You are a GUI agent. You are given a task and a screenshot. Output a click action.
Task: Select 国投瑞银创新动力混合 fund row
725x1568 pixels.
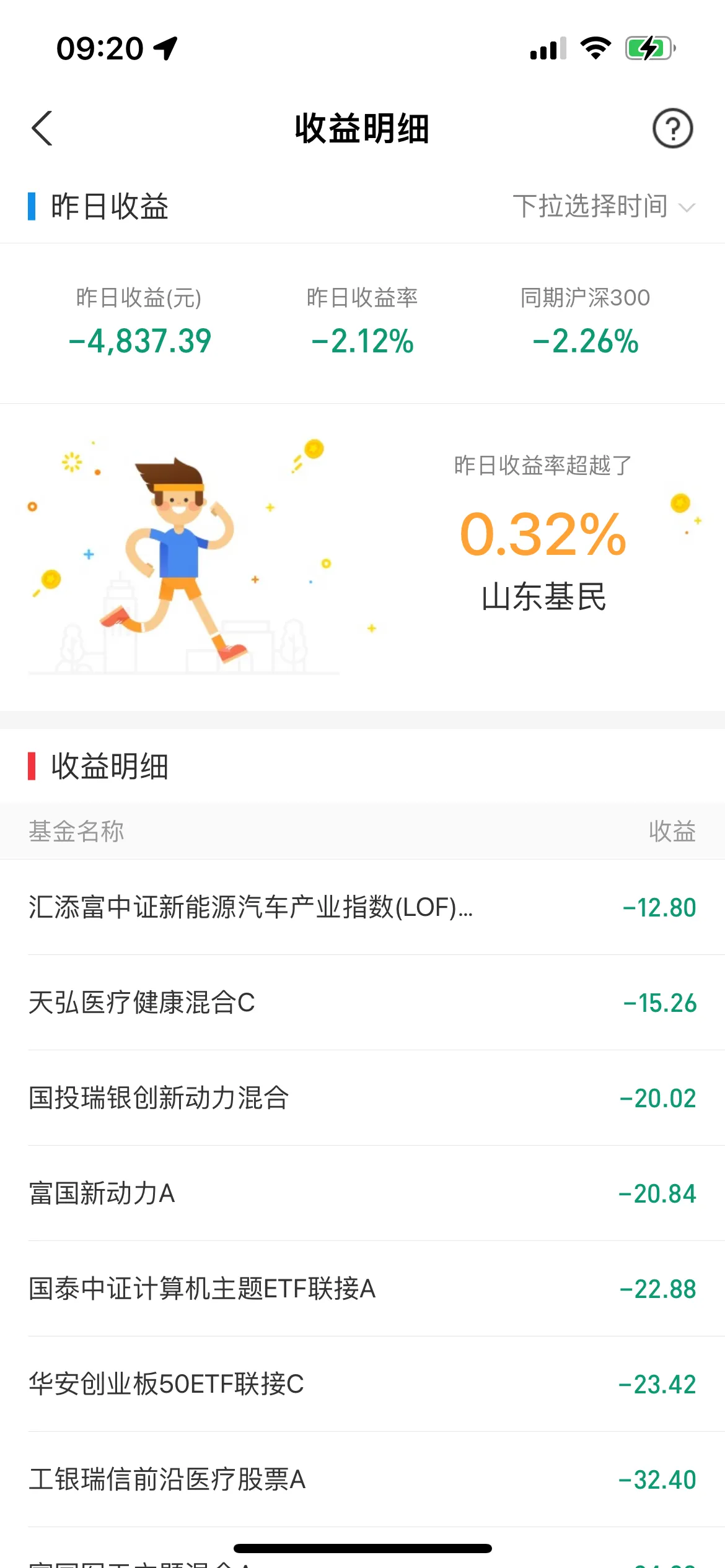click(362, 1098)
